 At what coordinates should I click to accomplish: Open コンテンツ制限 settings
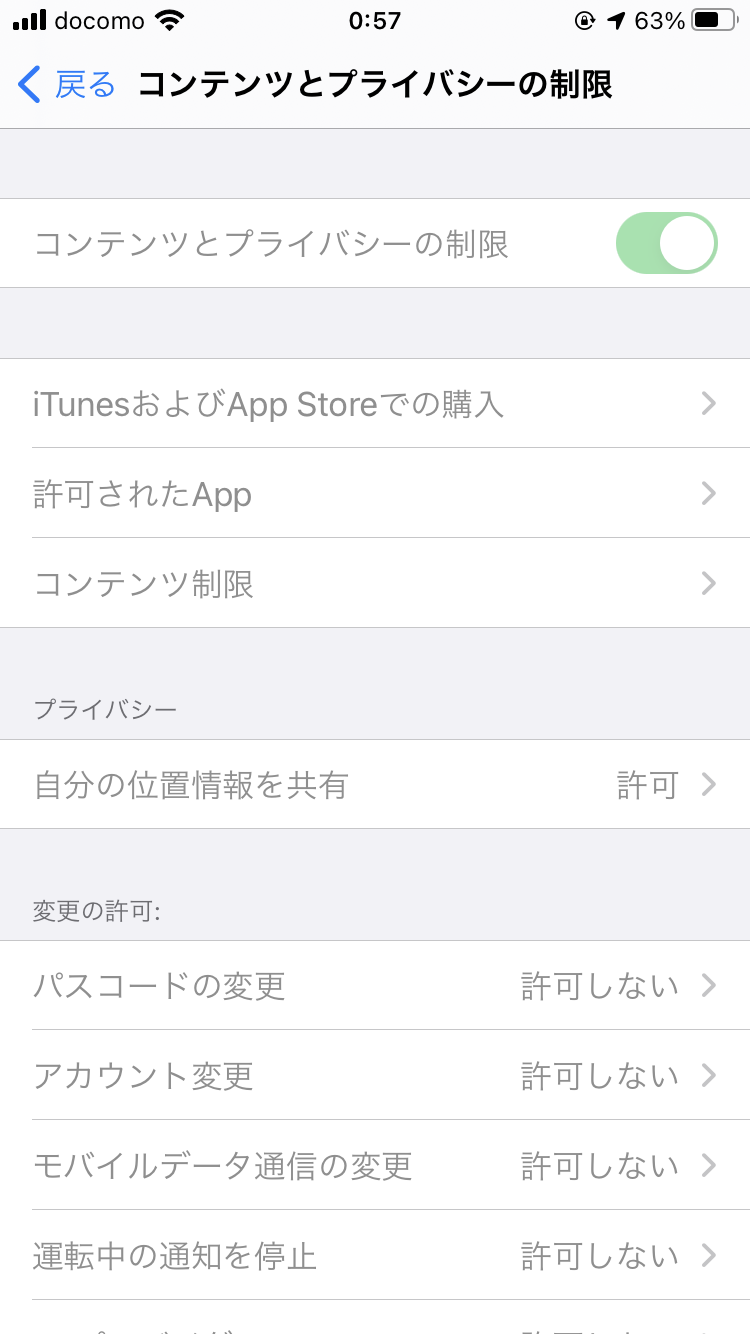point(375,584)
